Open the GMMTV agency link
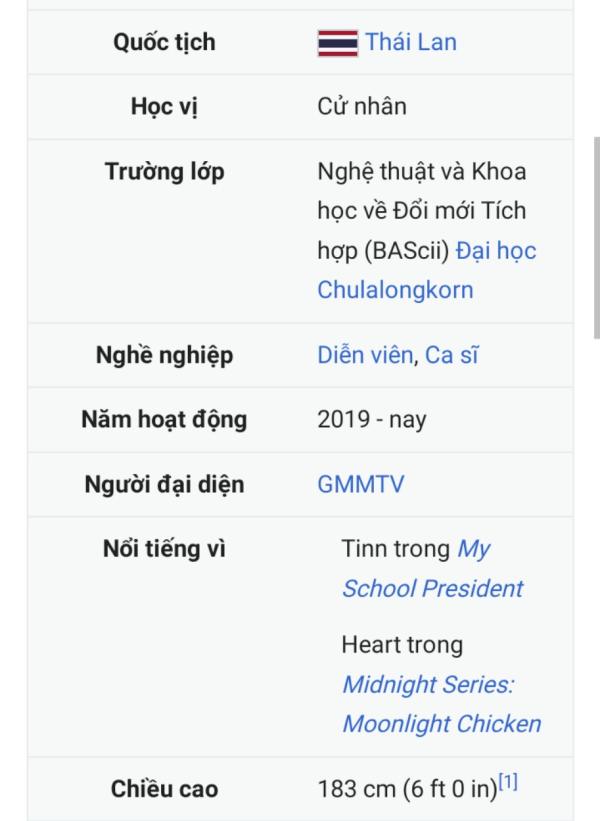 (x=361, y=484)
